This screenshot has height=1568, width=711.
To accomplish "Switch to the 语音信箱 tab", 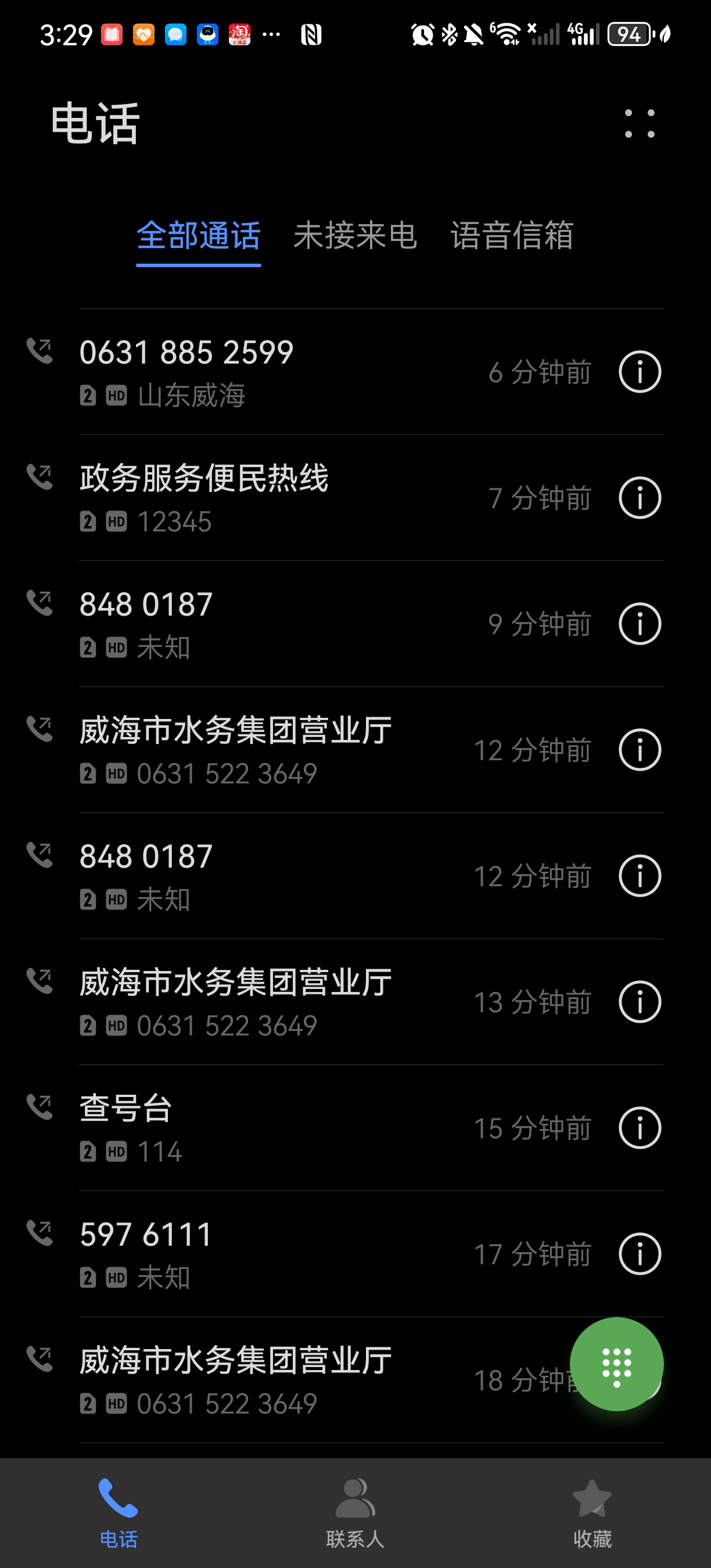I will [x=512, y=236].
